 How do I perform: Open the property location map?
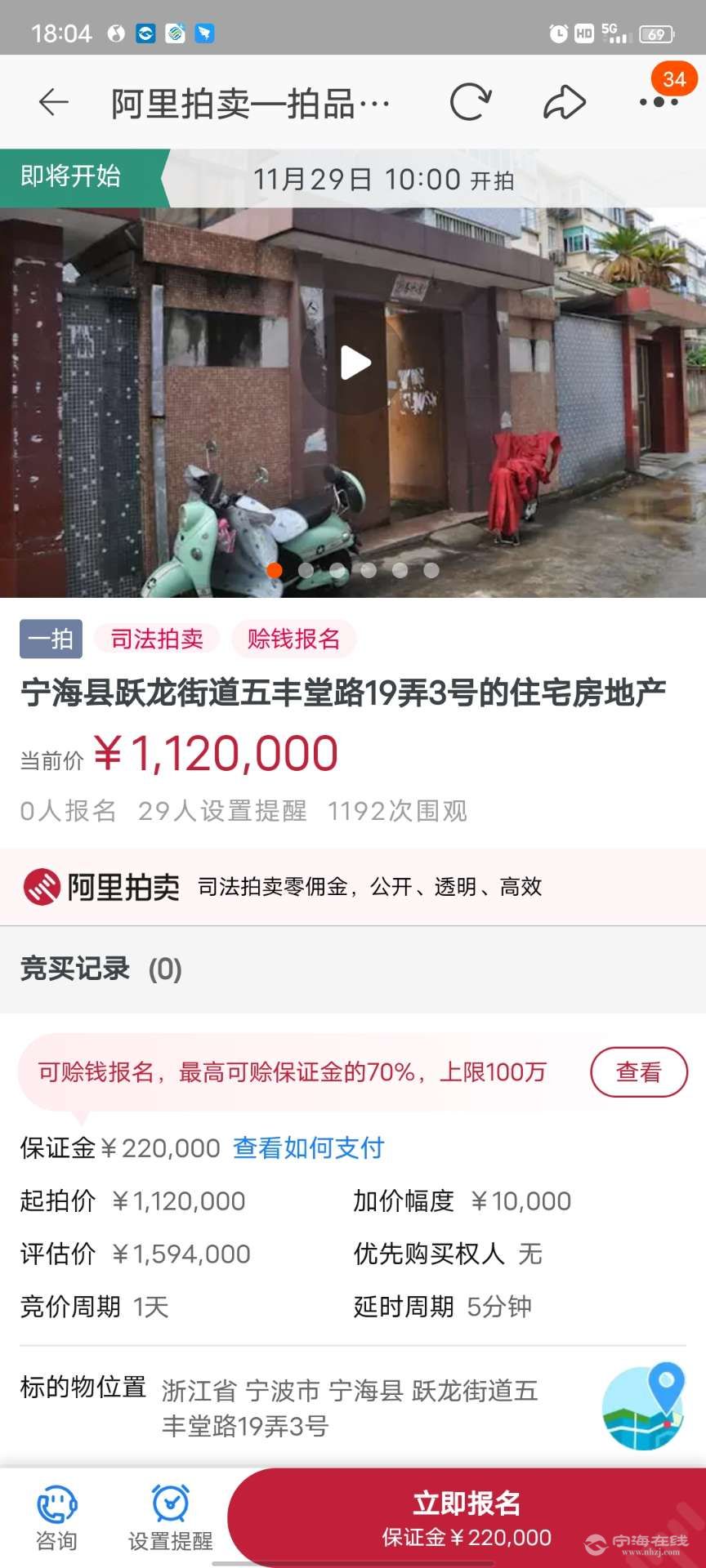(x=642, y=1406)
